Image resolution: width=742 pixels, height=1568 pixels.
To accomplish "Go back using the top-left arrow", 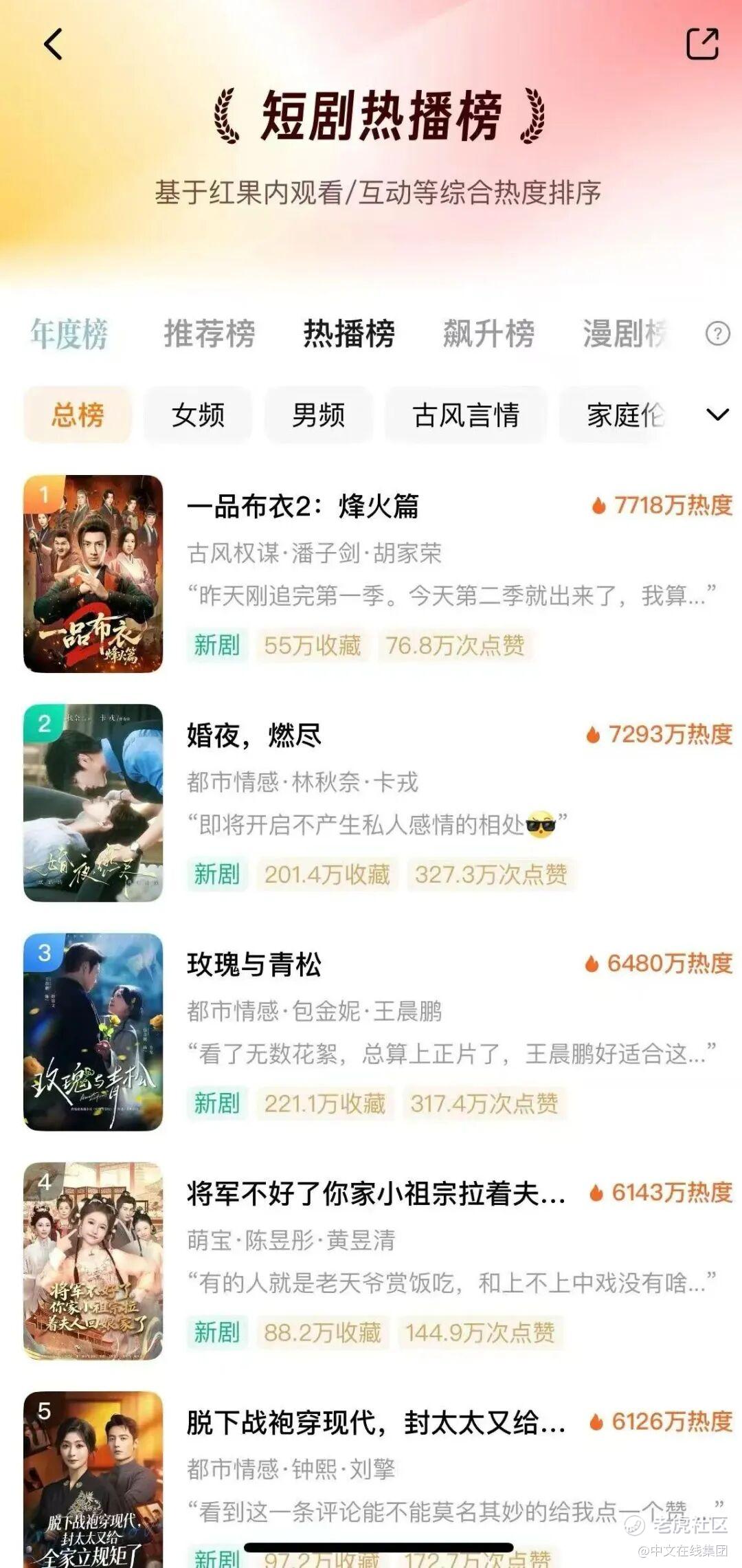I will coord(54,44).
